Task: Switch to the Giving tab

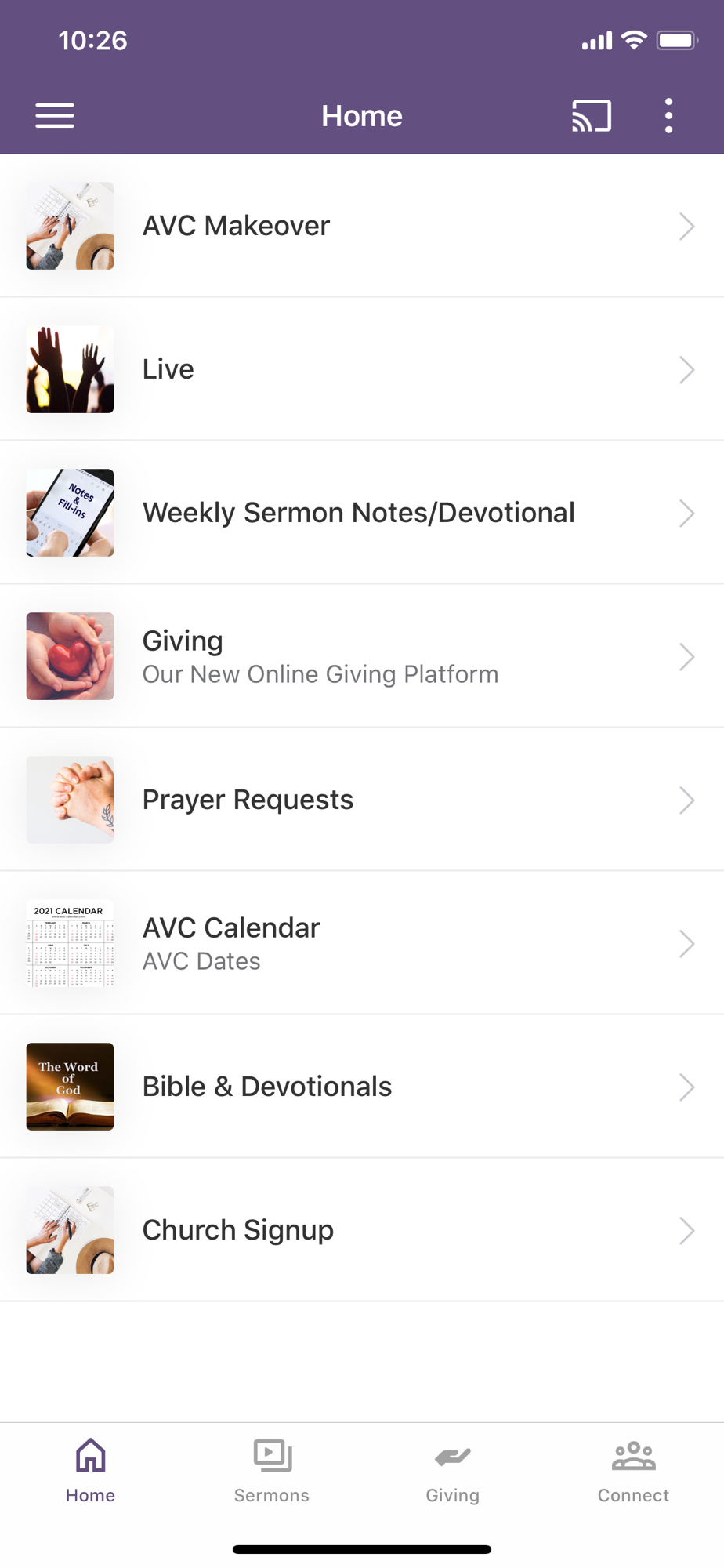Action: point(452,1471)
